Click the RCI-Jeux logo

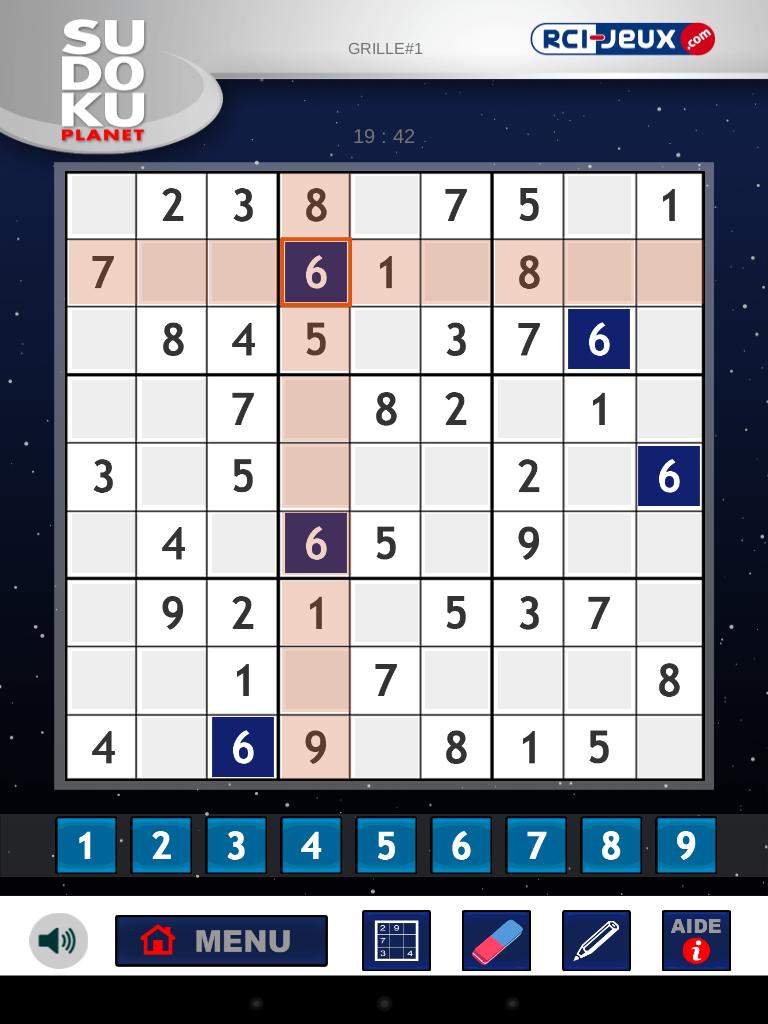[622, 39]
